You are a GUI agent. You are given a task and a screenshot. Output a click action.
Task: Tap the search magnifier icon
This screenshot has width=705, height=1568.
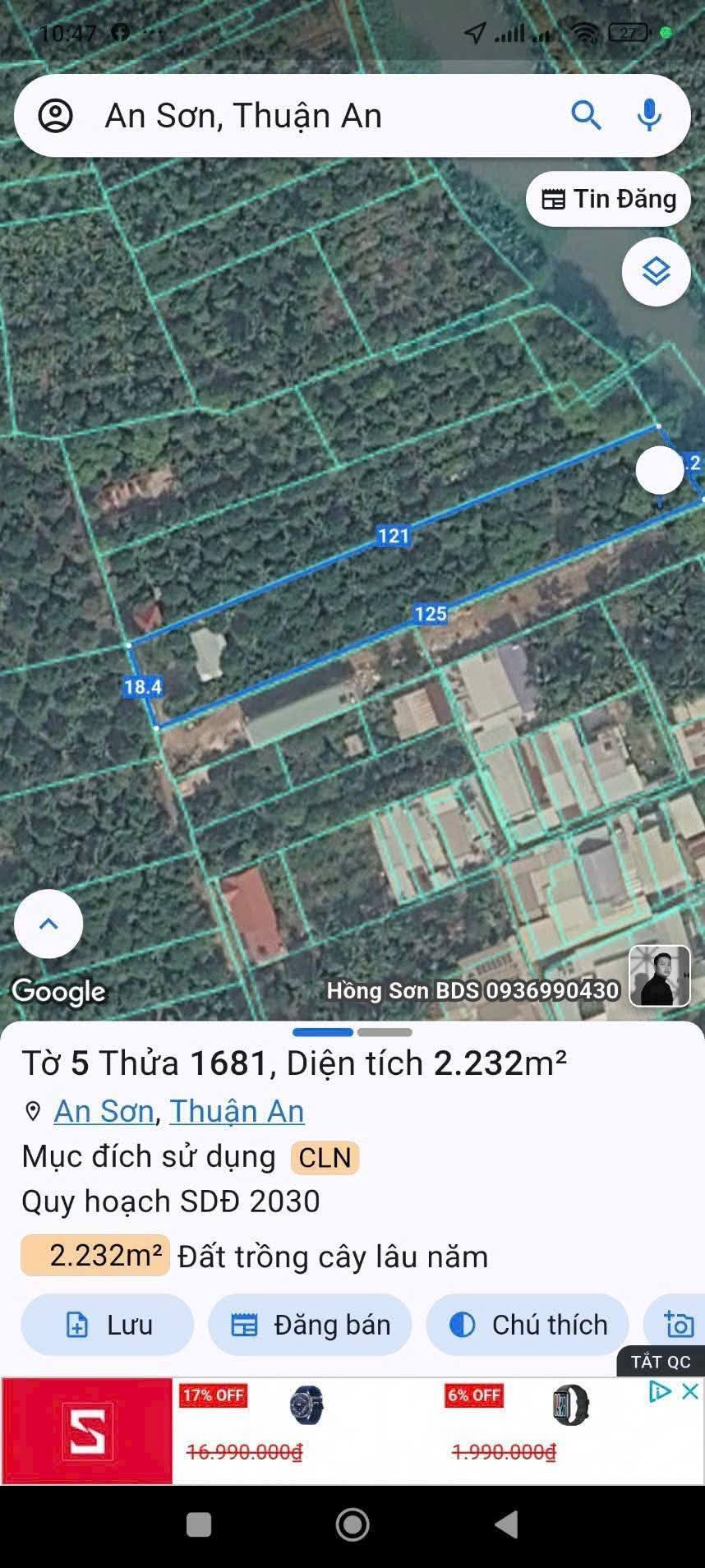586,116
